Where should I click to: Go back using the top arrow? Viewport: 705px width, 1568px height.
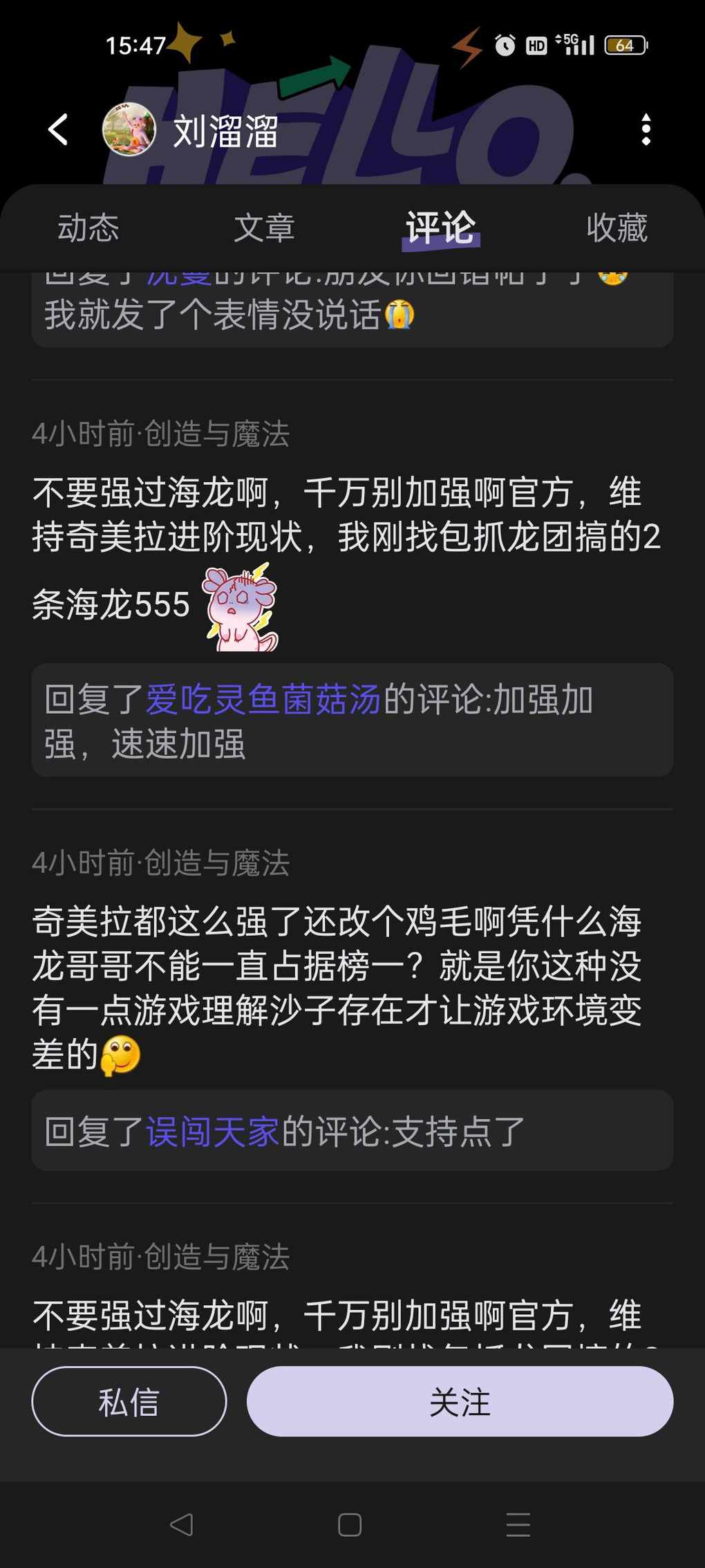(x=58, y=130)
